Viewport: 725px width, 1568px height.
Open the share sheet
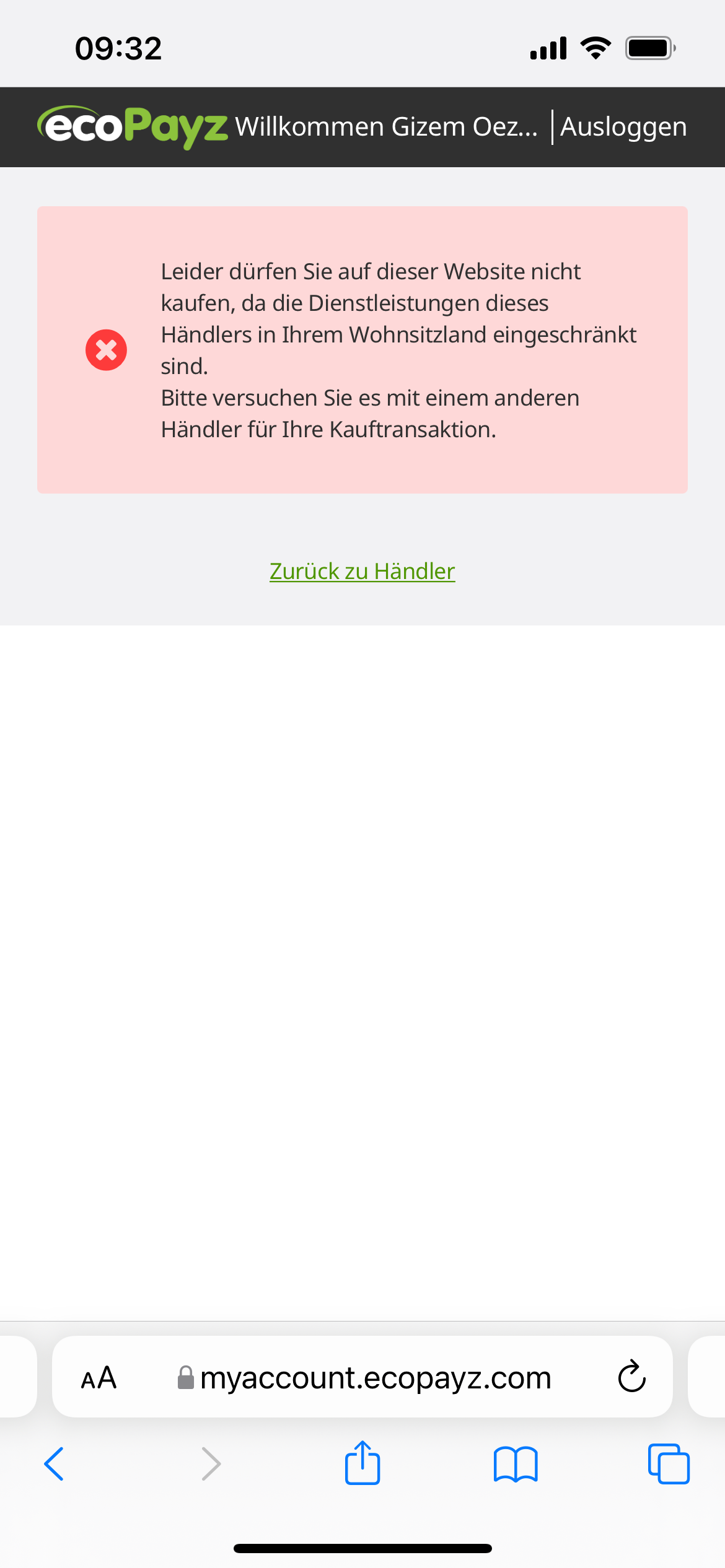(x=362, y=1462)
